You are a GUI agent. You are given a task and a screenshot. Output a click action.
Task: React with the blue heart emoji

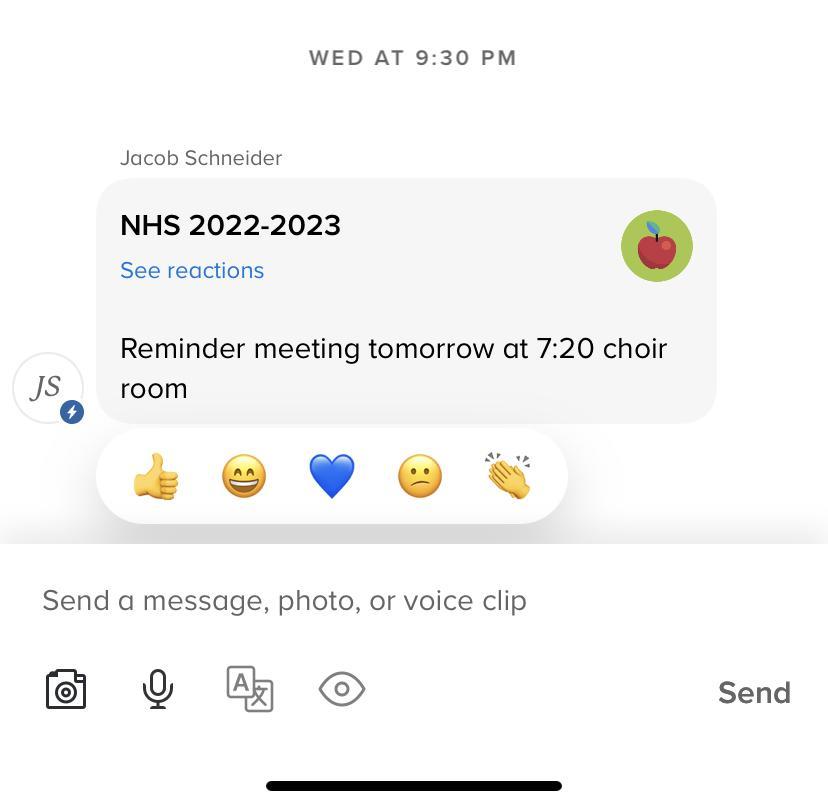pyautogui.click(x=332, y=476)
